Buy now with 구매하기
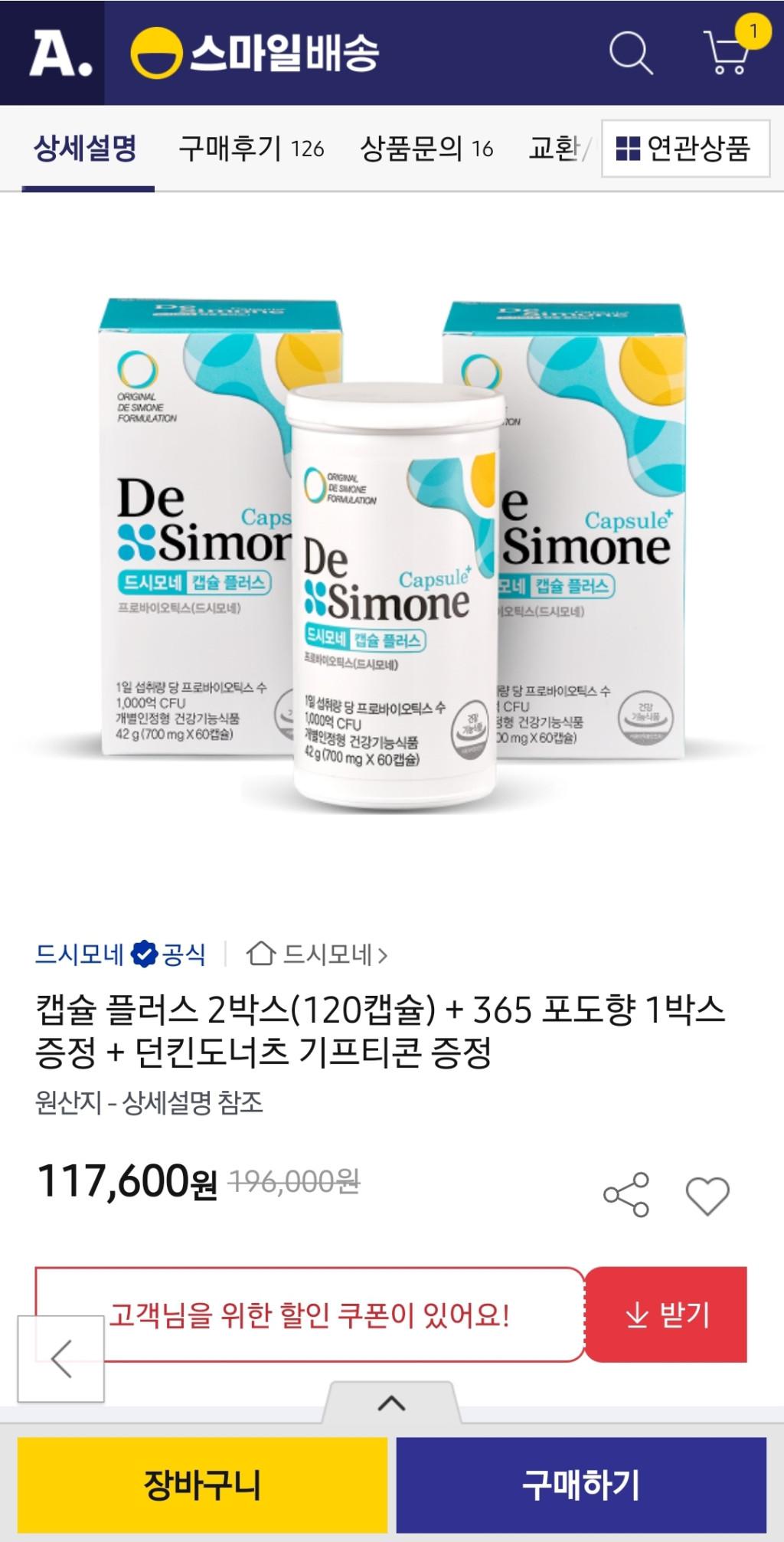This screenshot has width=784, height=1542. 580,1485
